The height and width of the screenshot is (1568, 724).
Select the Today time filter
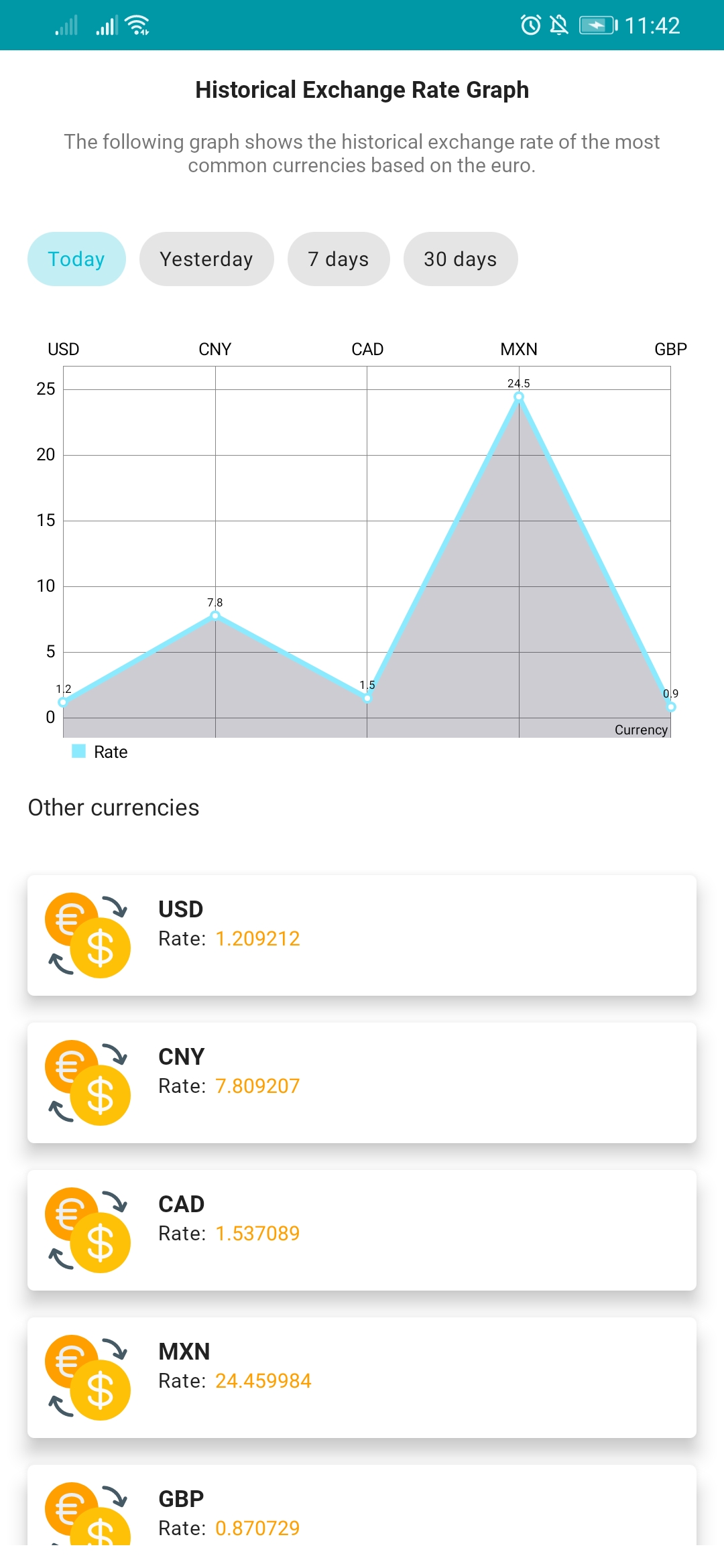tap(76, 259)
